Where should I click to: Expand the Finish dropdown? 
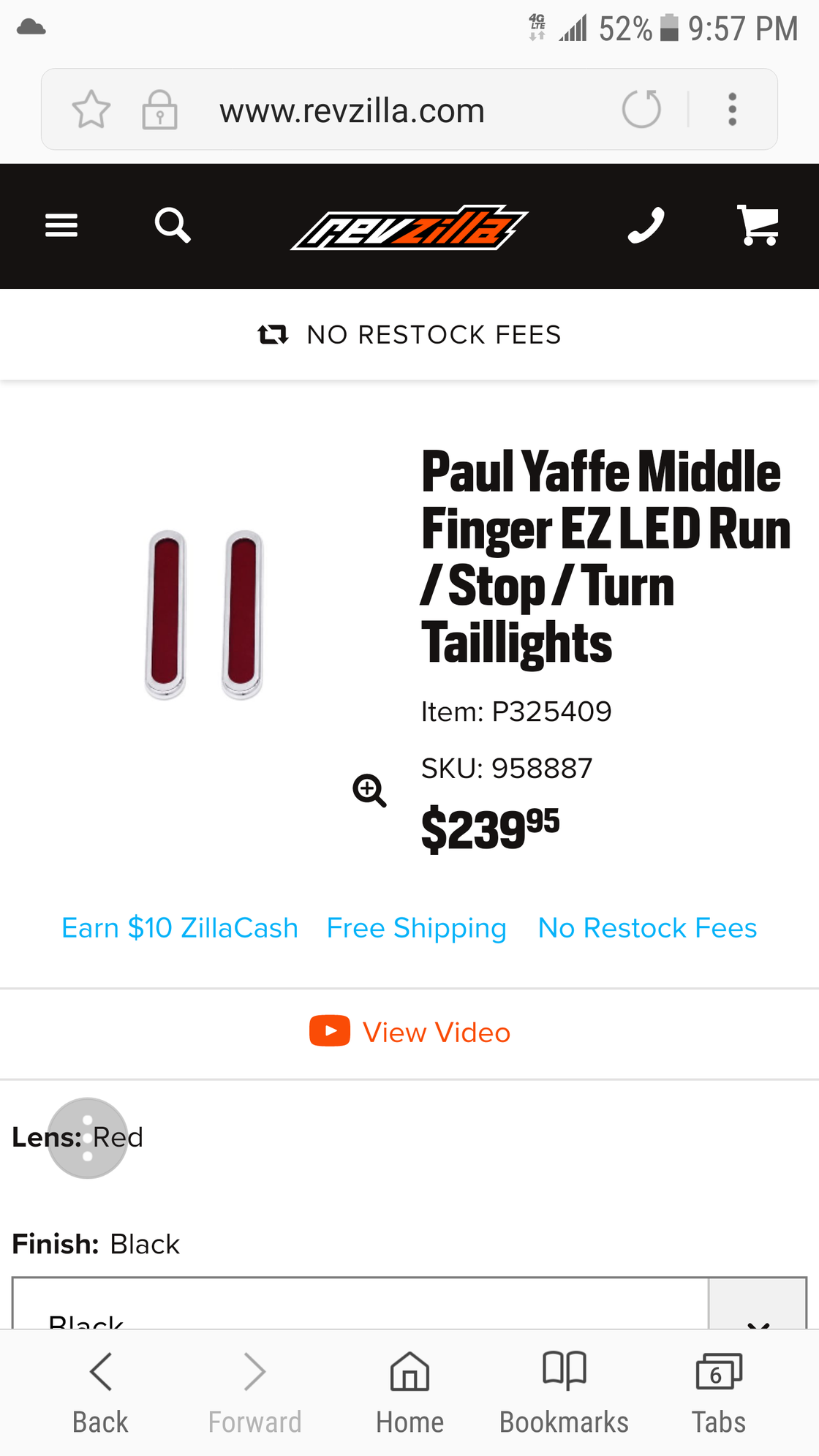click(x=758, y=1308)
